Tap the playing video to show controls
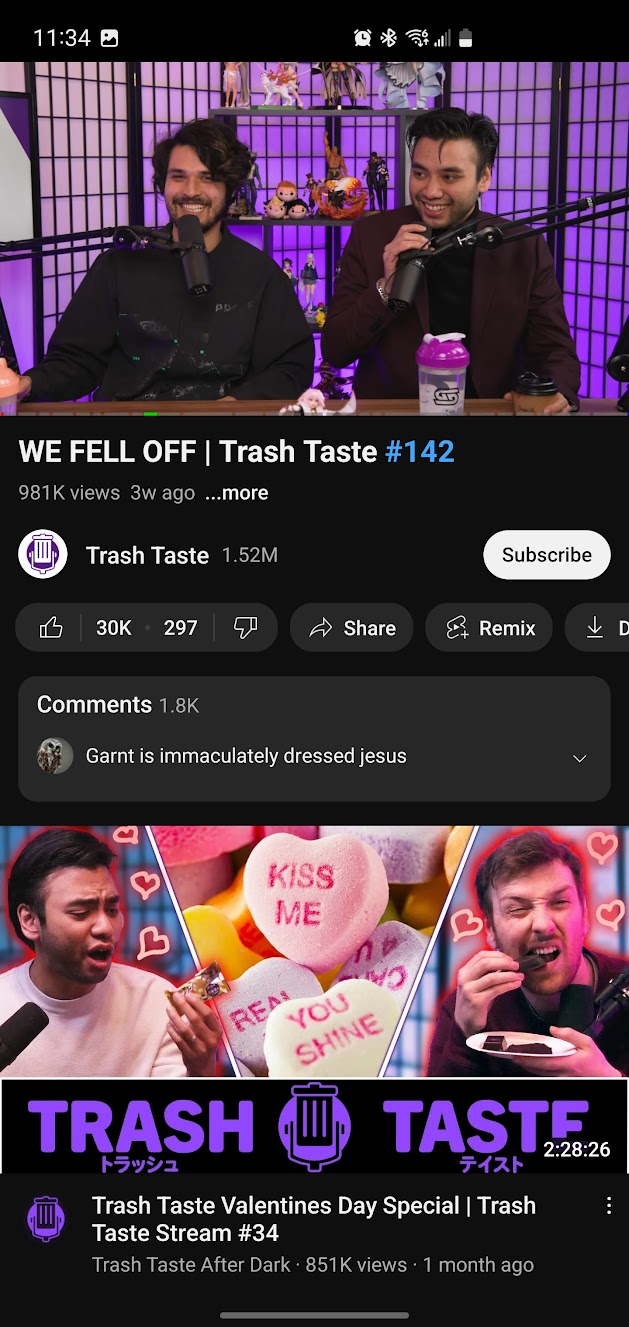This screenshot has height=1327, width=629. [x=314, y=238]
